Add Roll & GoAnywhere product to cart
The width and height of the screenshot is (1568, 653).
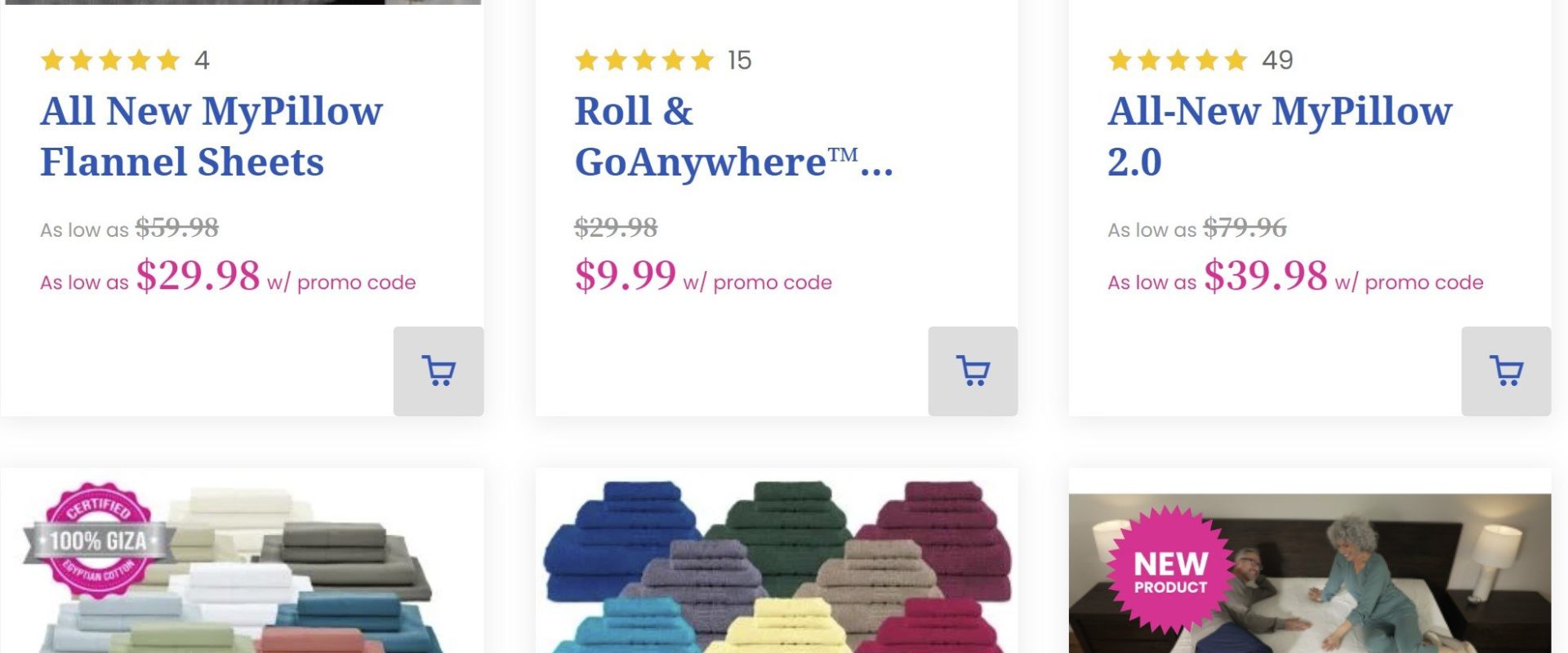(973, 371)
